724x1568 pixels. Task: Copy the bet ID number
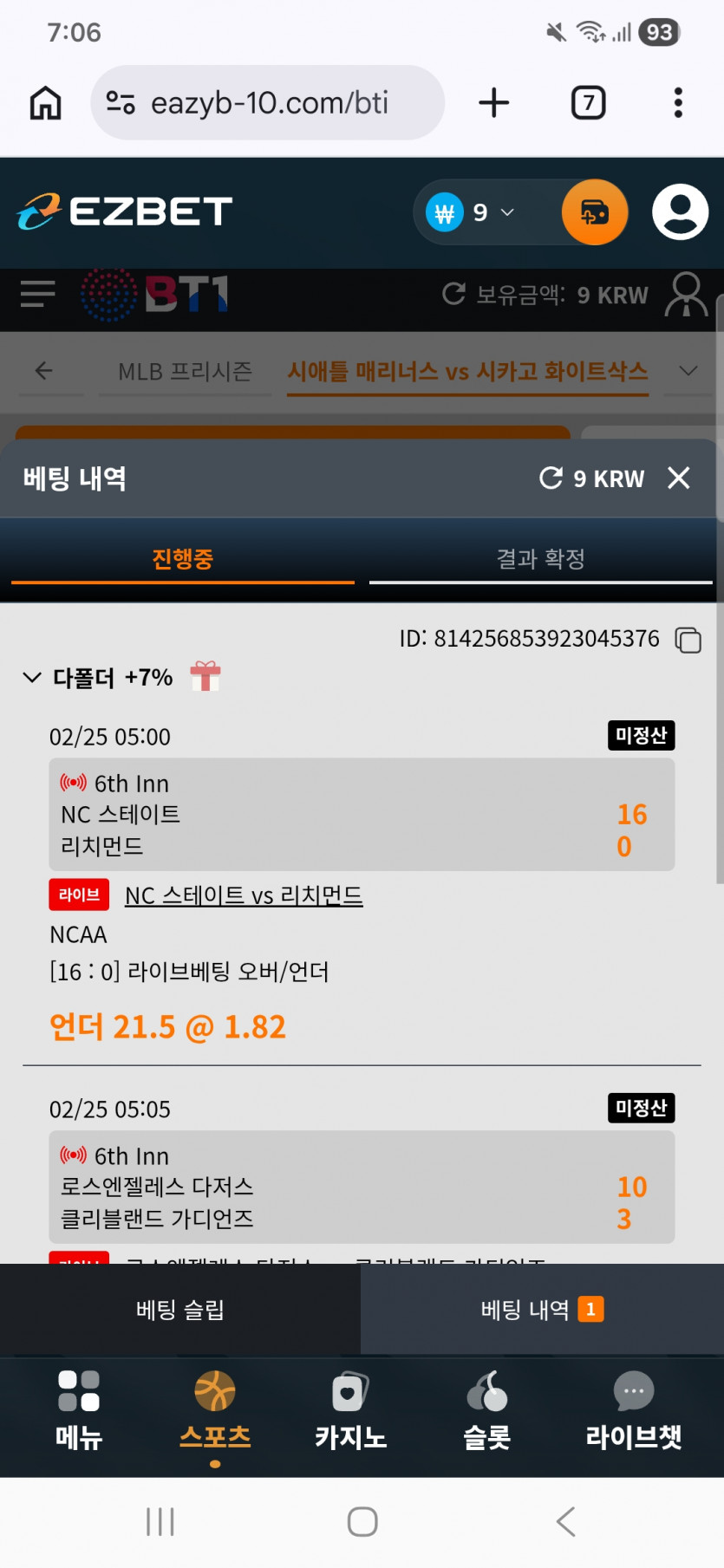pyautogui.click(x=688, y=641)
